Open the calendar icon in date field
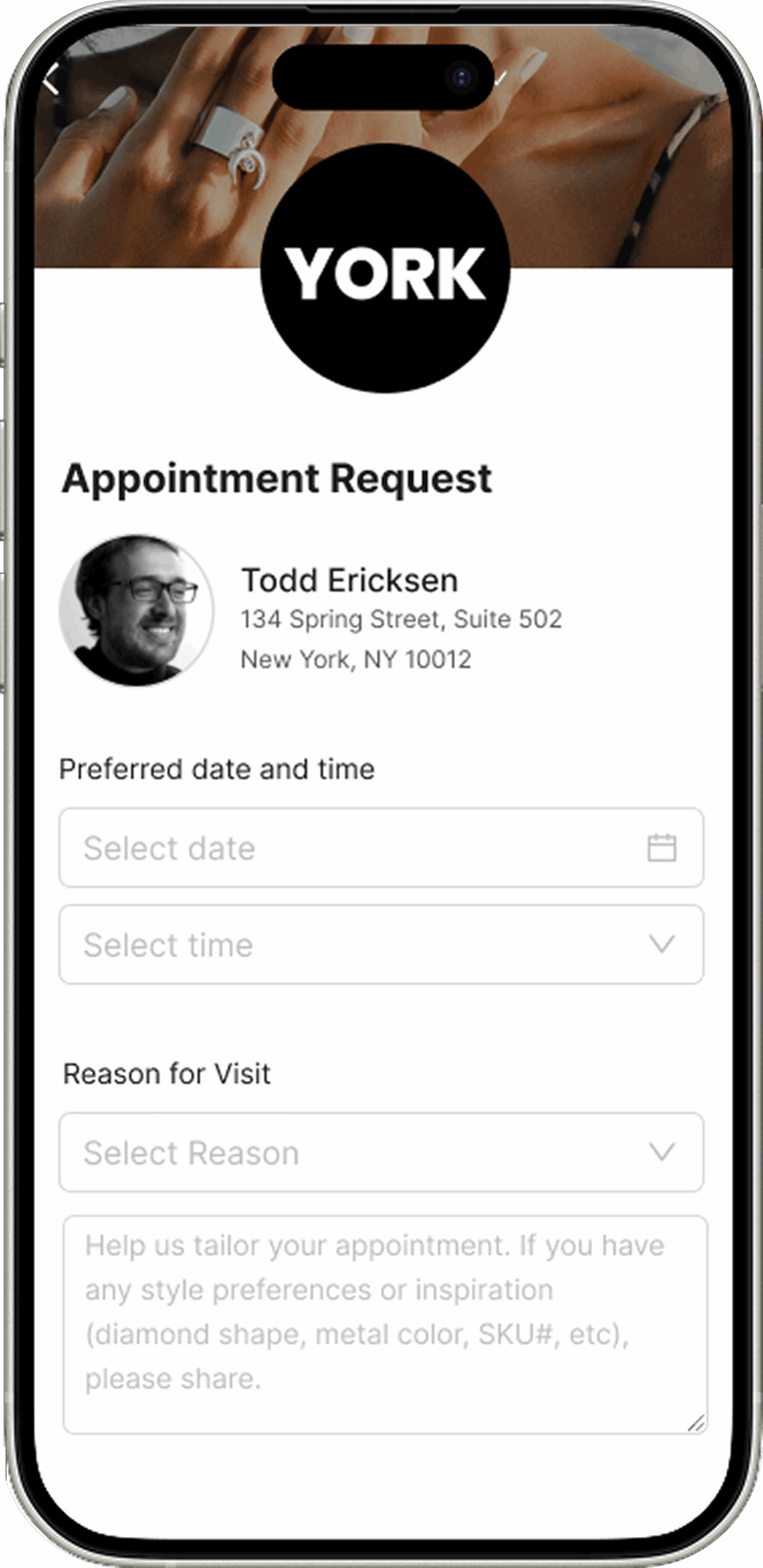The width and height of the screenshot is (763, 1568). coord(663,847)
